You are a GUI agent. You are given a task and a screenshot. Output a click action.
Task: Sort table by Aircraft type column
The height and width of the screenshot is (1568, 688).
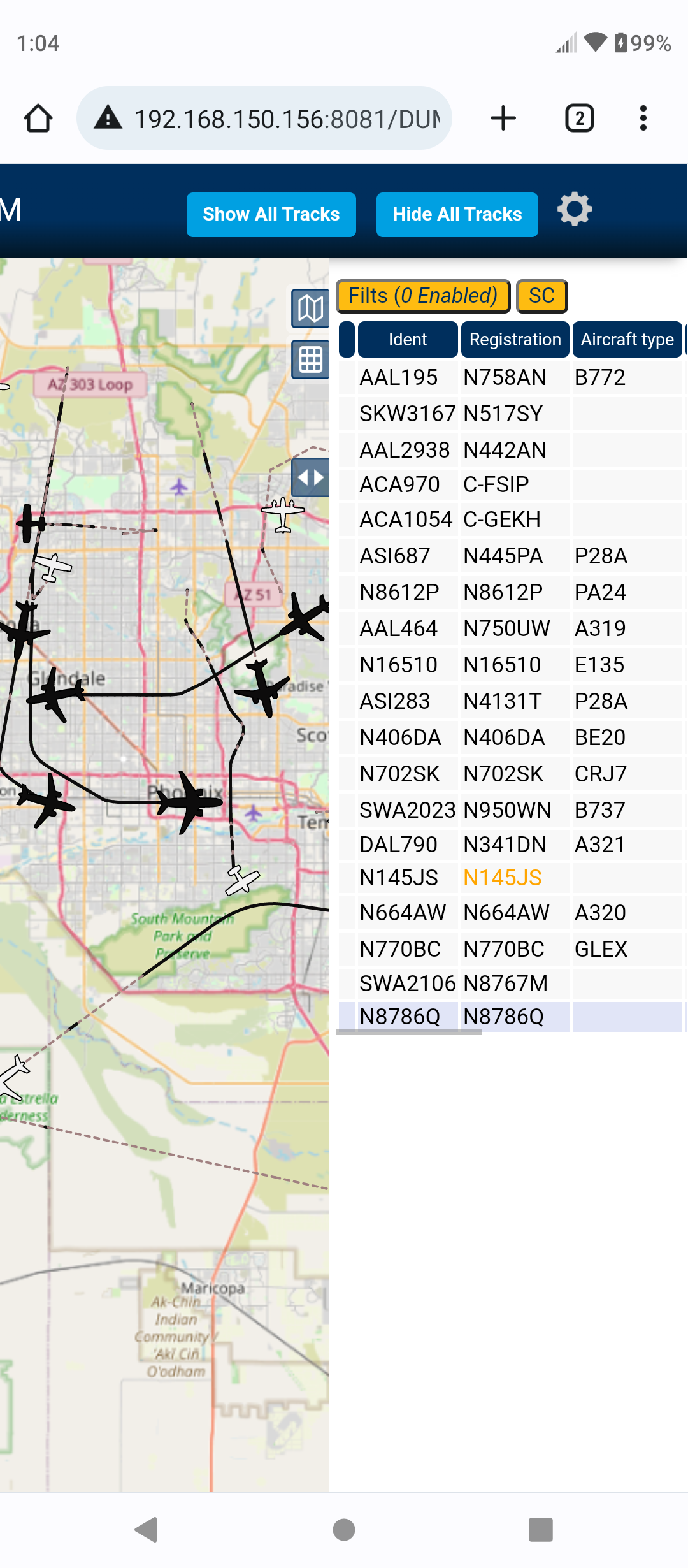pyautogui.click(x=627, y=339)
